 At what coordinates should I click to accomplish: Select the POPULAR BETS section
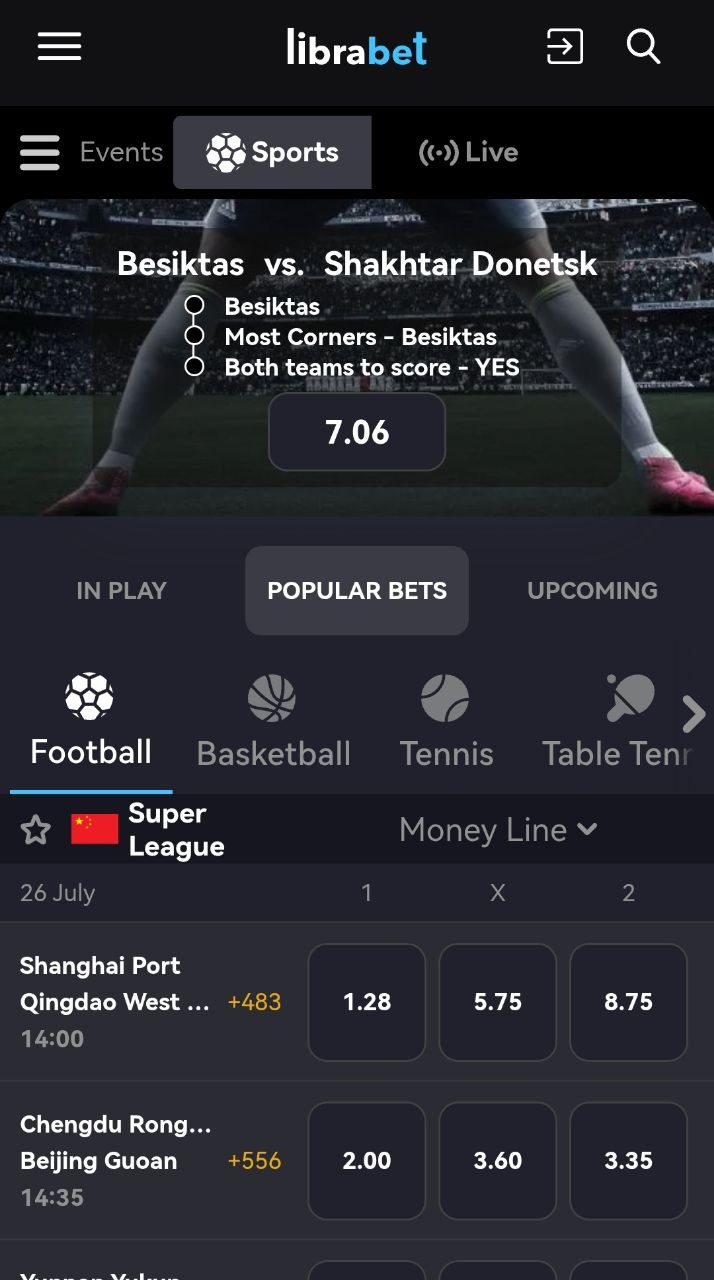pos(357,590)
